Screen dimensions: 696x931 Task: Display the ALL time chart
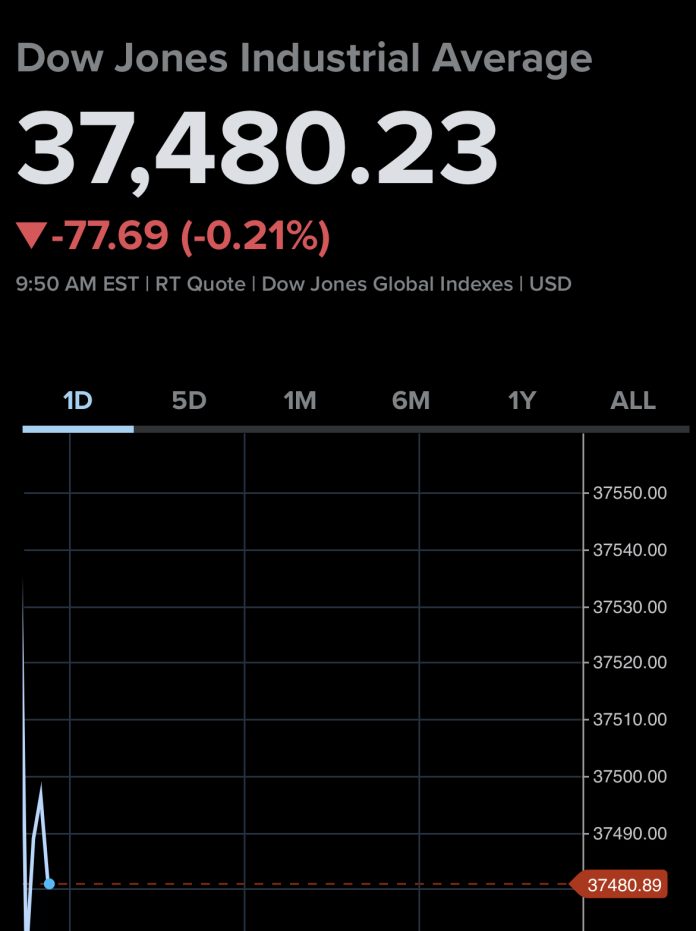(633, 401)
